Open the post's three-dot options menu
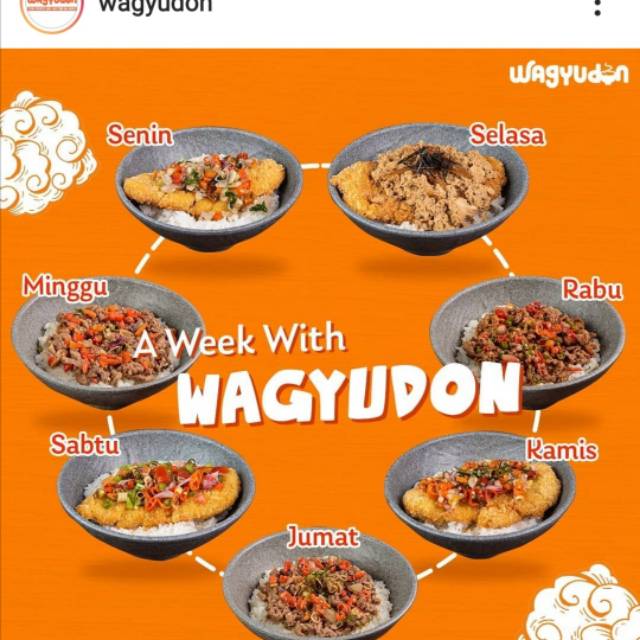This screenshot has width=640, height=640. point(597,8)
